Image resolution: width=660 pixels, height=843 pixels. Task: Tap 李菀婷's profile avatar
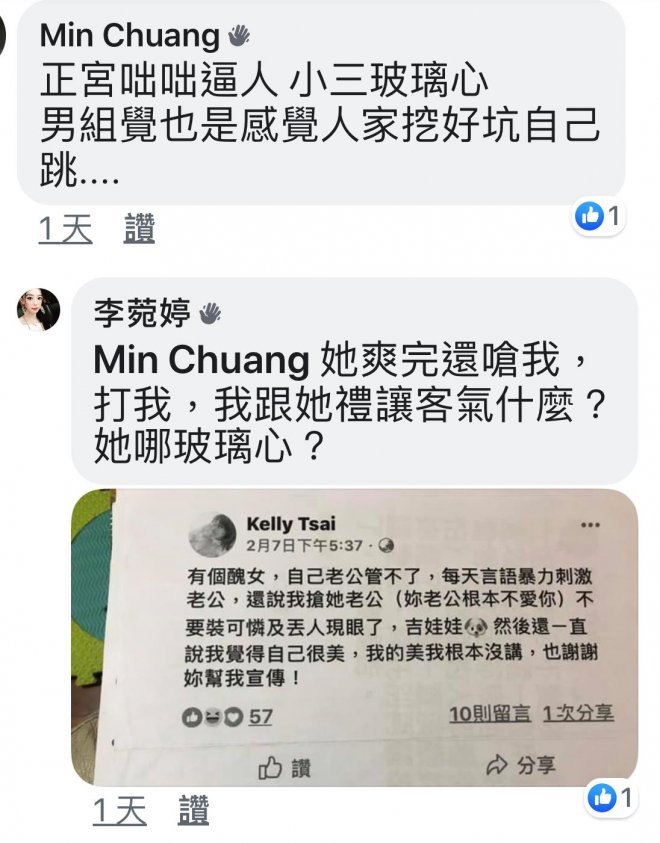(x=39, y=310)
